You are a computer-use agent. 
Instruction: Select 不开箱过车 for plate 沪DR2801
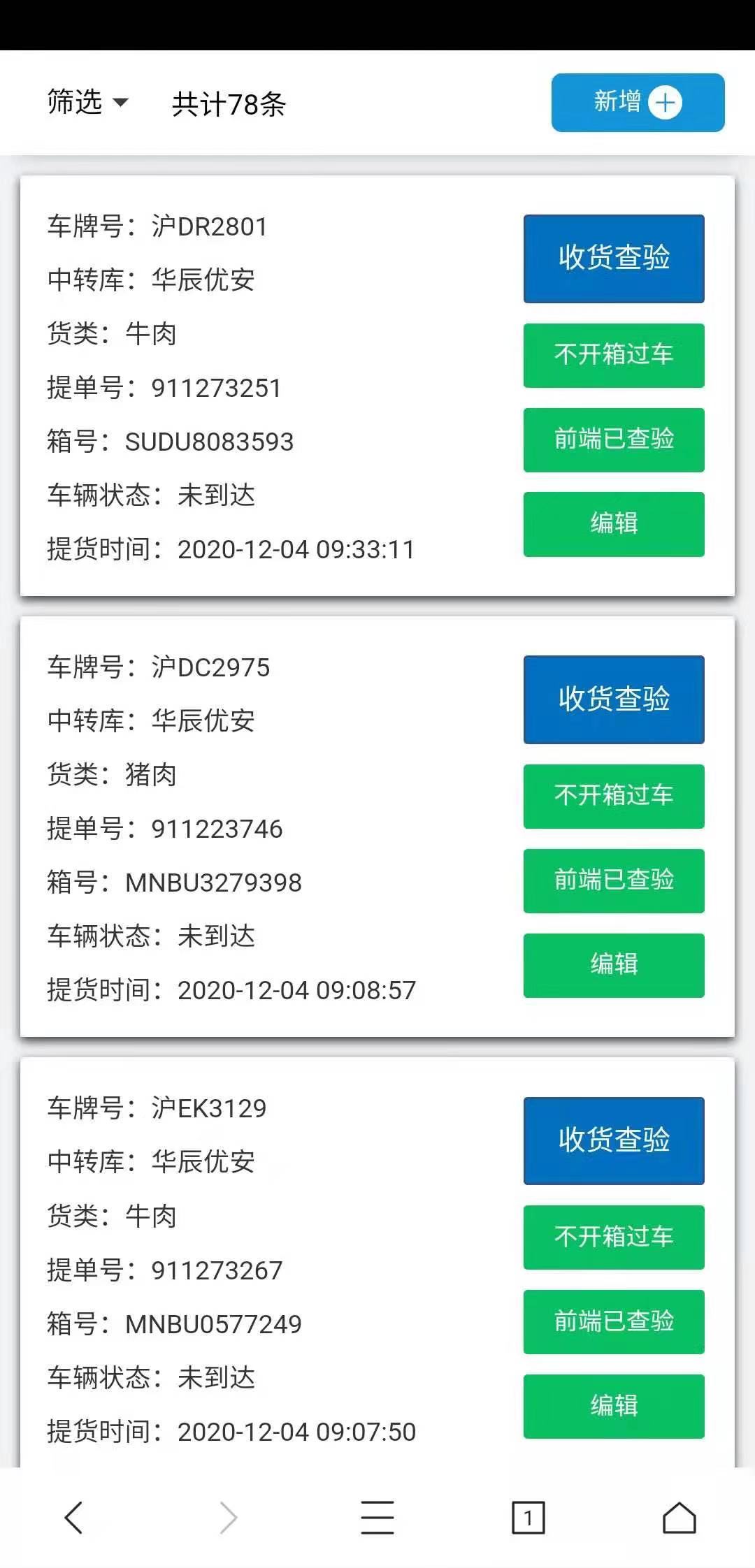click(x=614, y=355)
